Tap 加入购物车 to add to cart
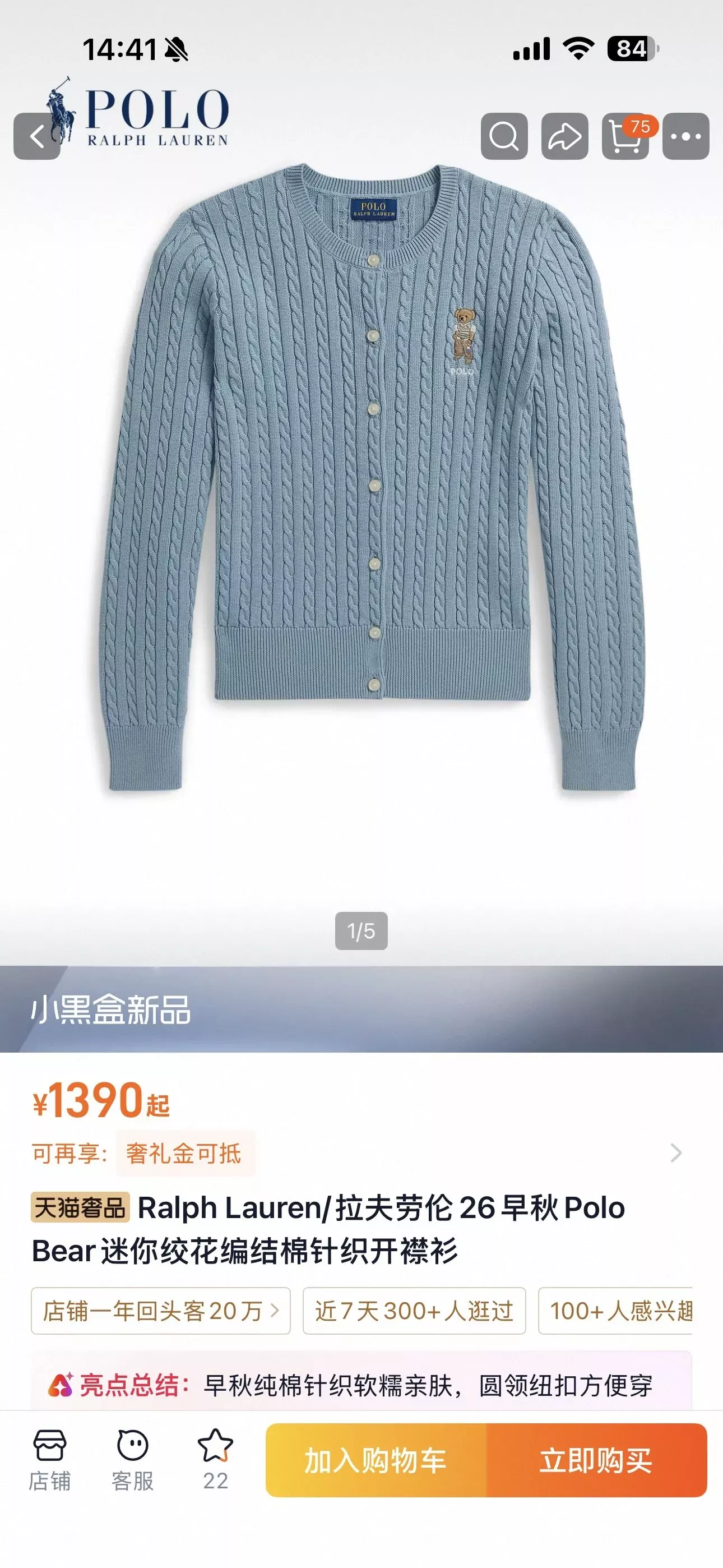The height and width of the screenshot is (1568, 723). point(376,1460)
